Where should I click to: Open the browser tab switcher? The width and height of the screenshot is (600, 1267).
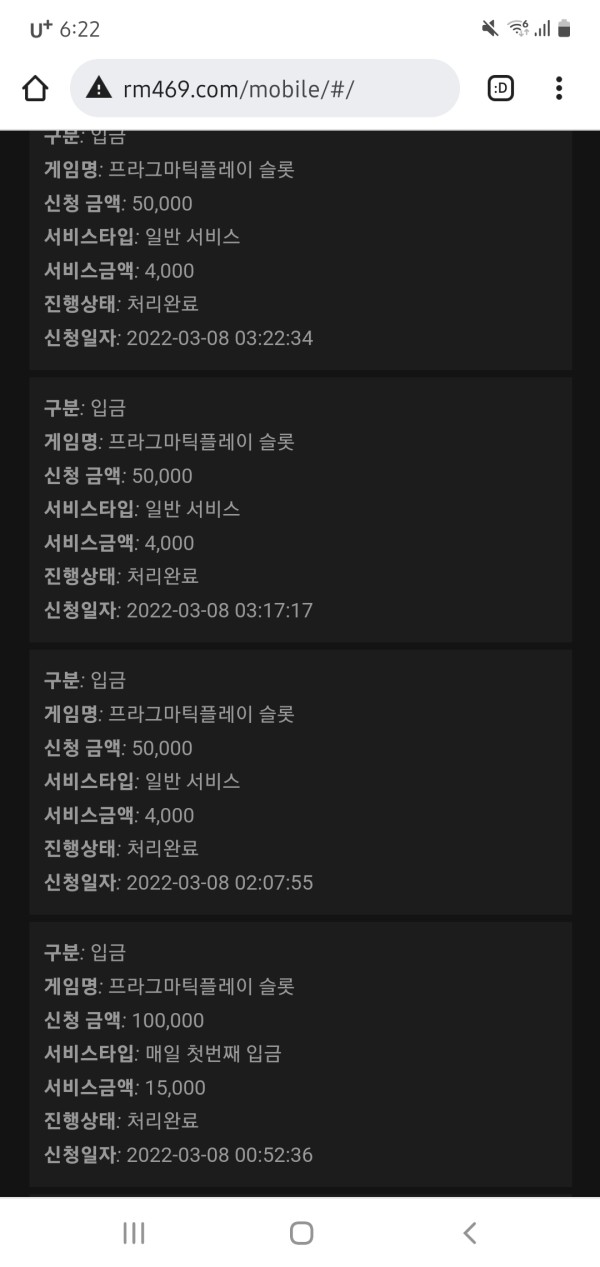(501, 89)
